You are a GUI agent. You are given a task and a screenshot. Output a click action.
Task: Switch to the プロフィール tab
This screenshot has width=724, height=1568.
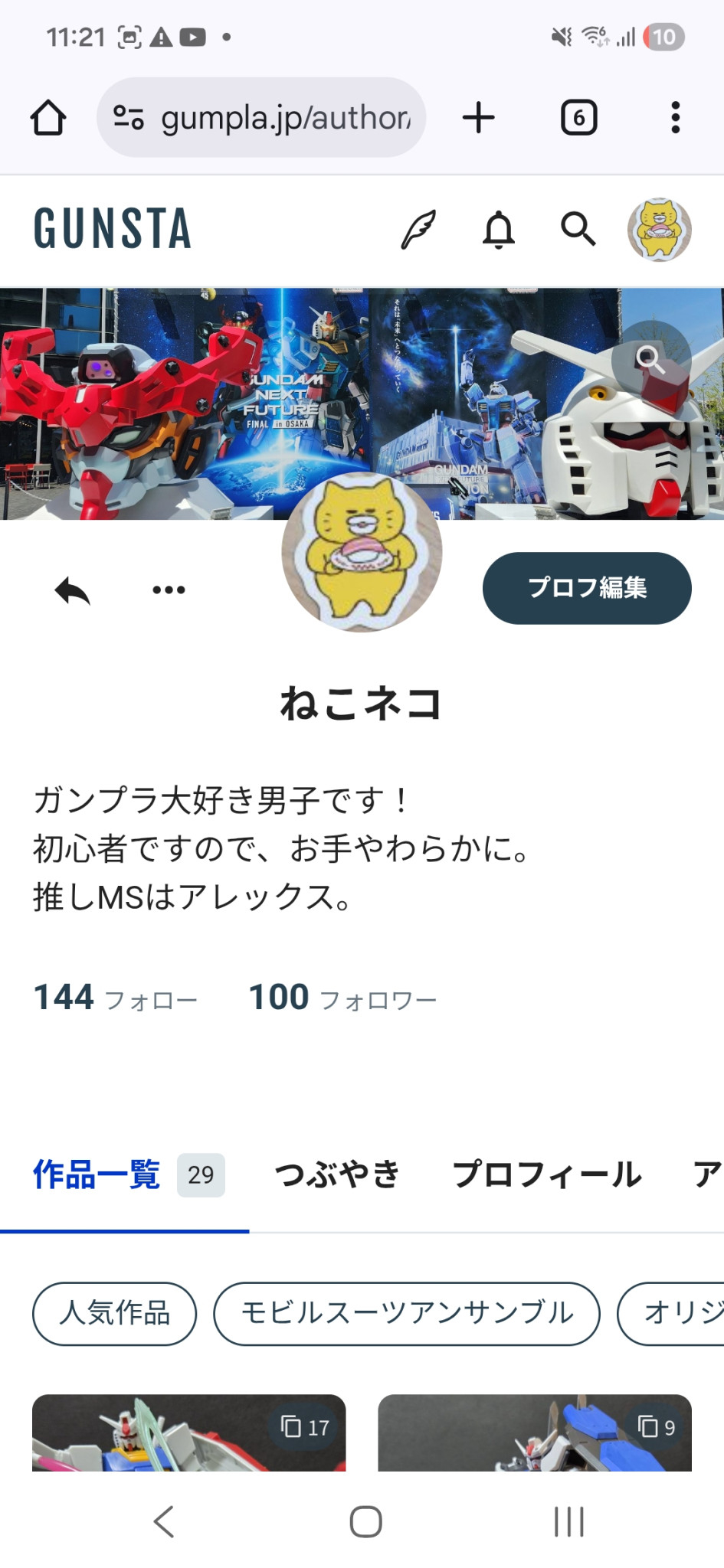pyautogui.click(x=547, y=1174)
